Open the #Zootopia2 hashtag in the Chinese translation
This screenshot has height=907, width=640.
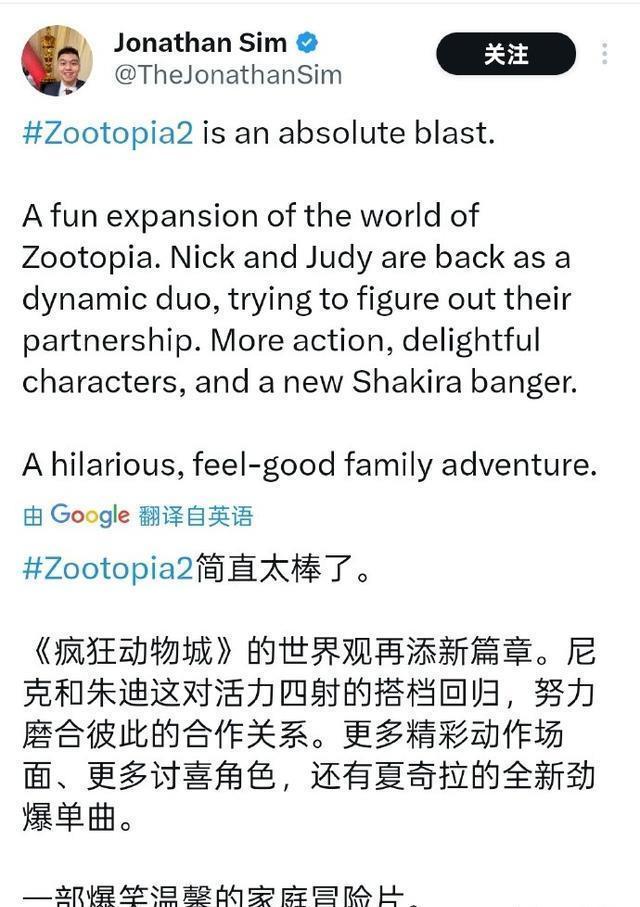[x=108, y=568]
